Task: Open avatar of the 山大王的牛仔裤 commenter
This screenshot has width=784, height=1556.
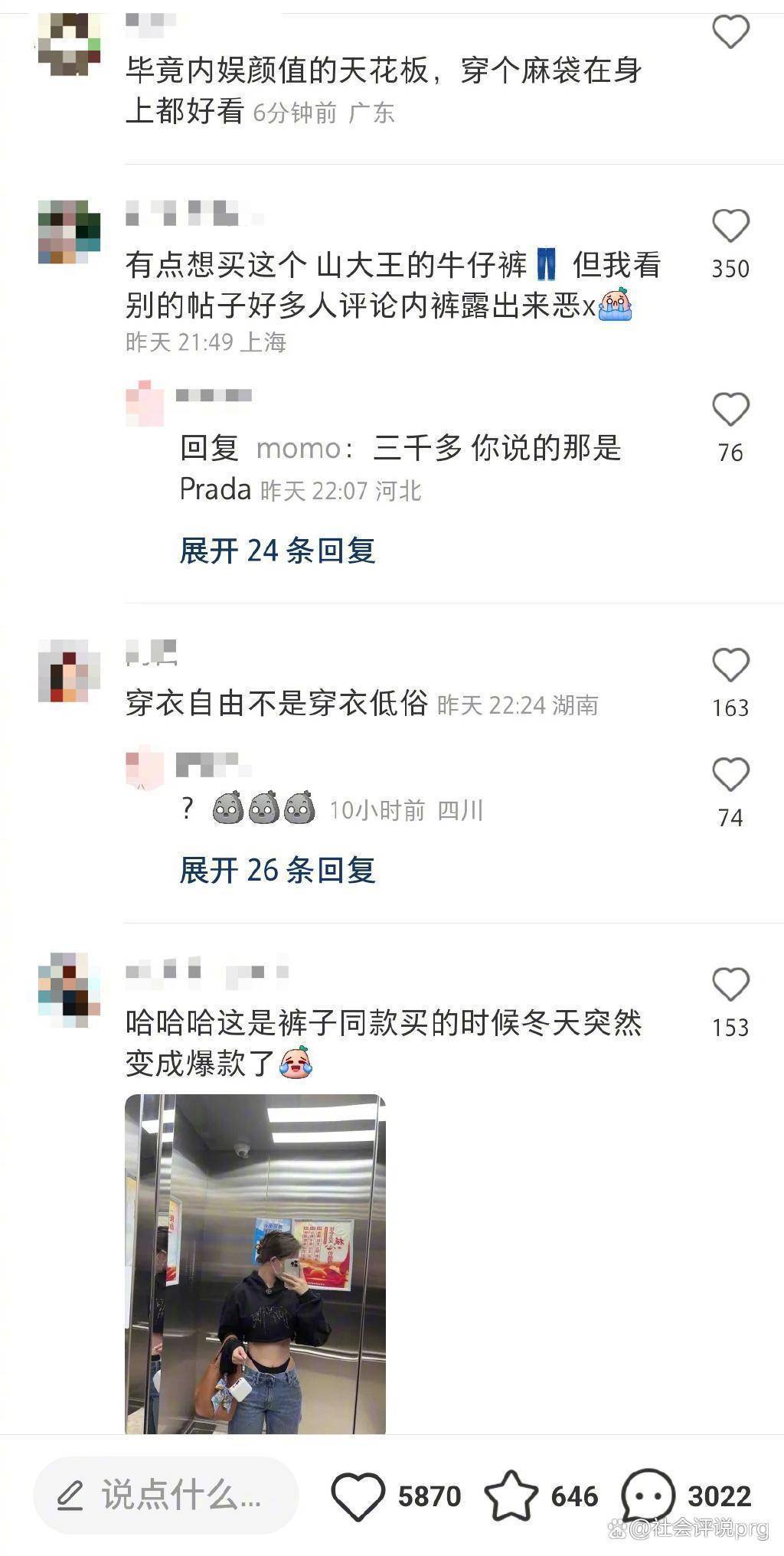Action: pos(69,232)
